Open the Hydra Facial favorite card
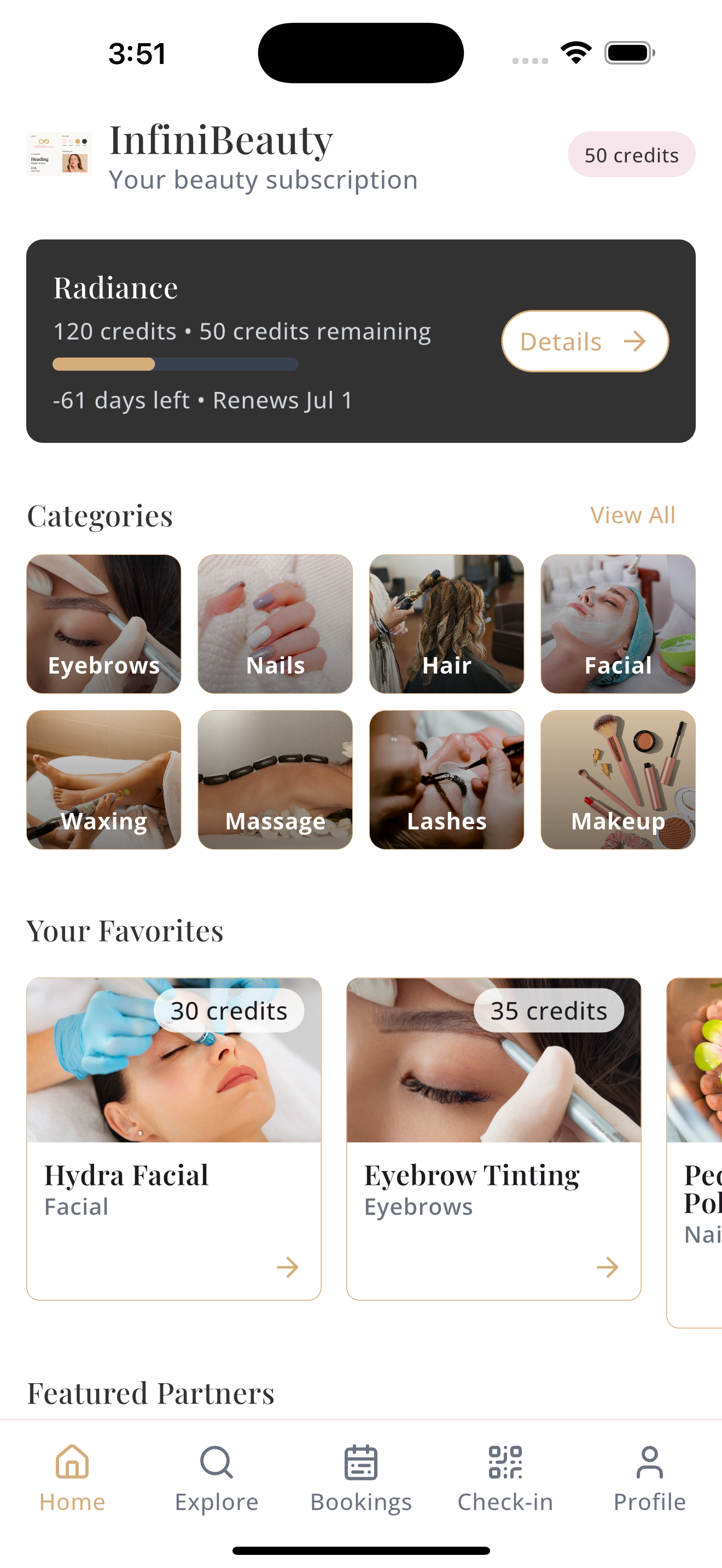722x1568 pixels. [x=173, y=1138]
